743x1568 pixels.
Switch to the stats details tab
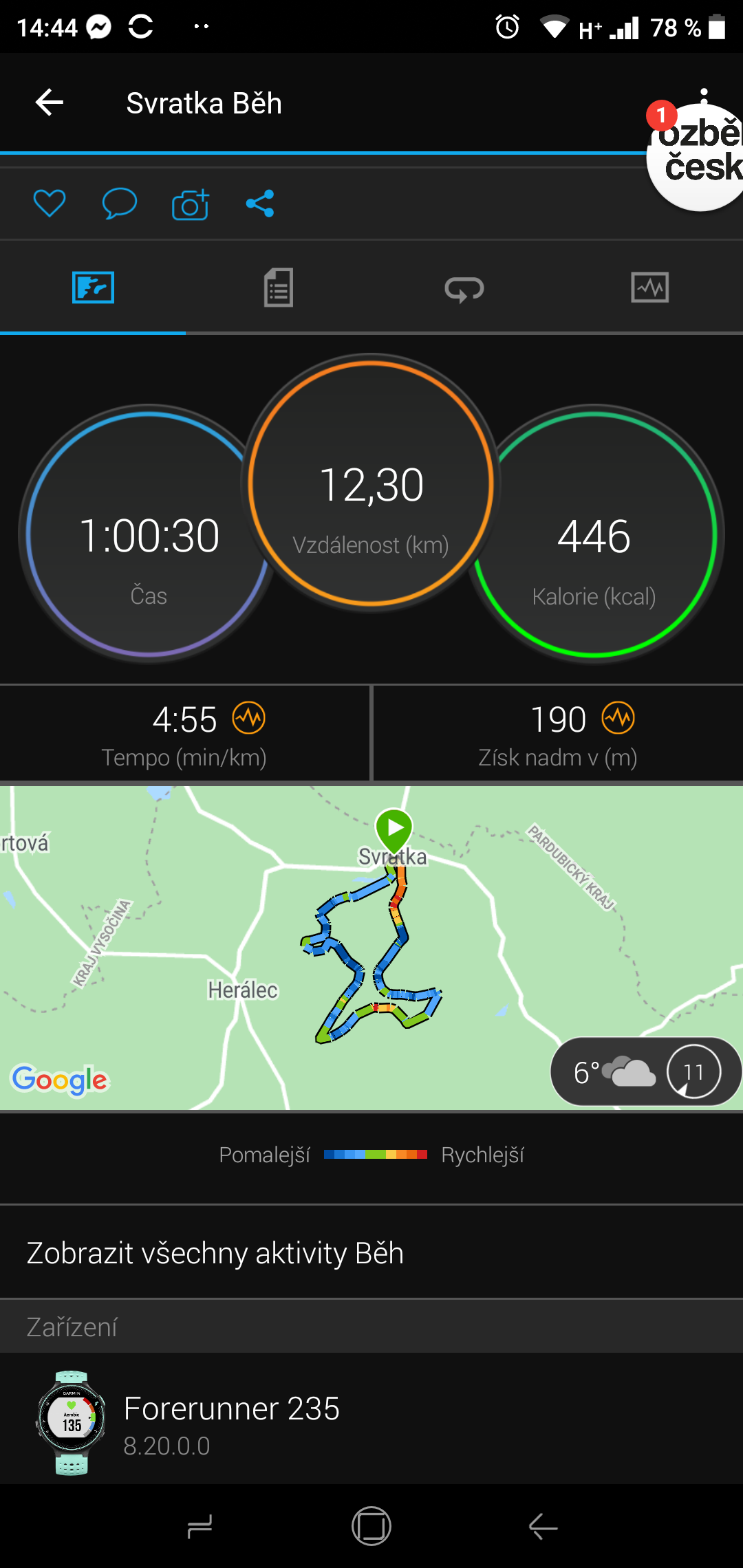[x=279, y=287]
